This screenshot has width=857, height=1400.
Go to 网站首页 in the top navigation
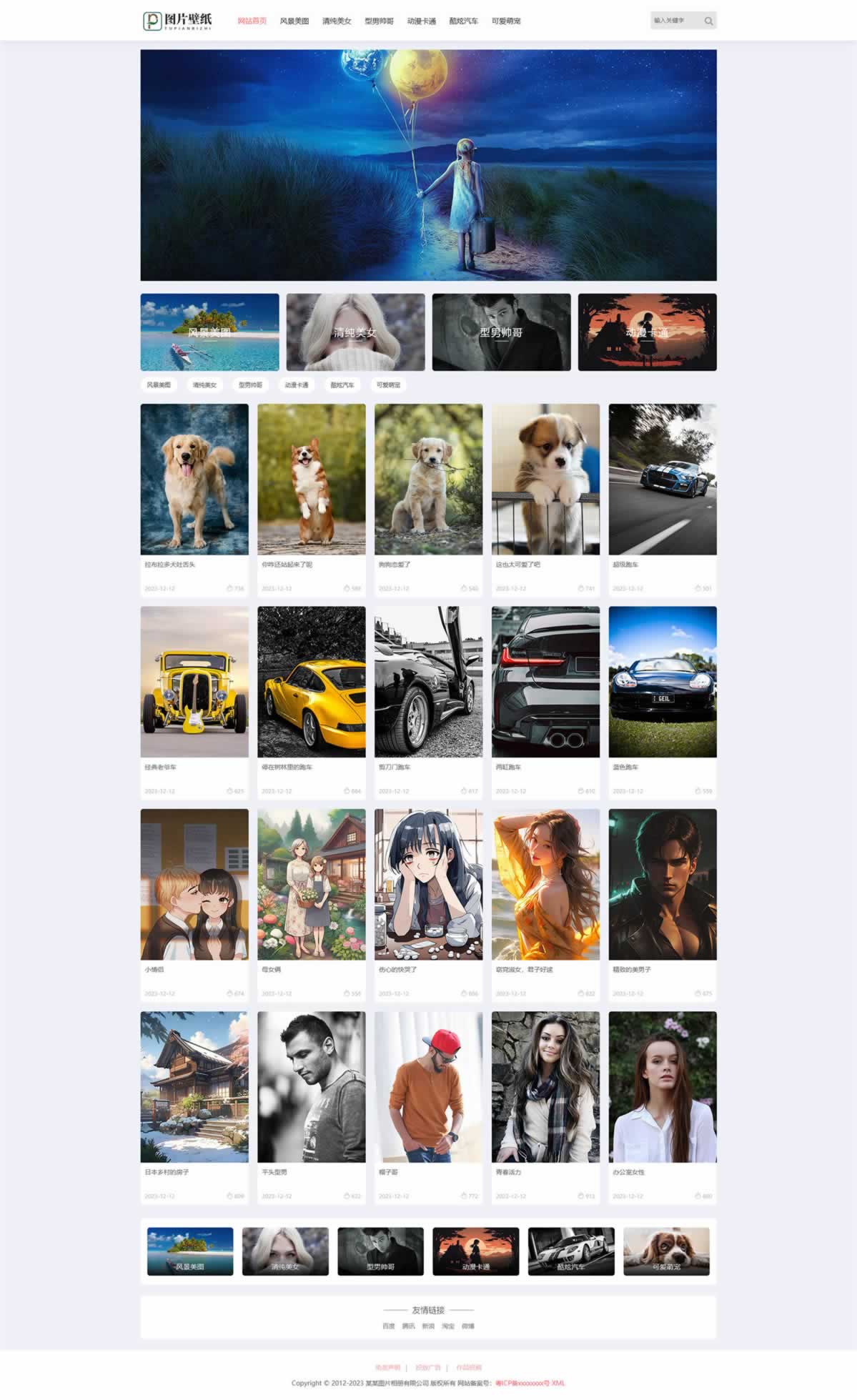pyautogui.click(x=252, y=21)
